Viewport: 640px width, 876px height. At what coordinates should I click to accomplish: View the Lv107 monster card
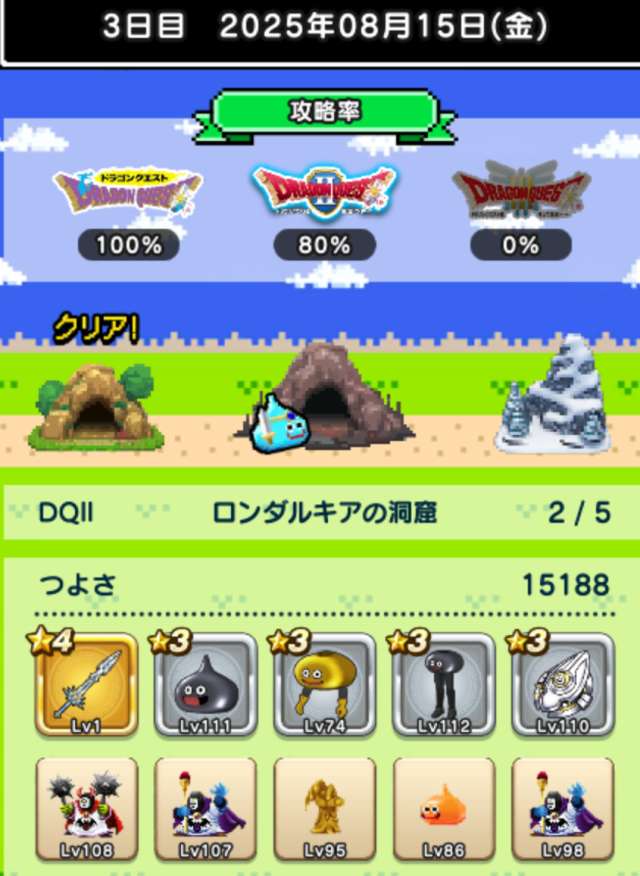pyautogui.click(x=206, y=808)
